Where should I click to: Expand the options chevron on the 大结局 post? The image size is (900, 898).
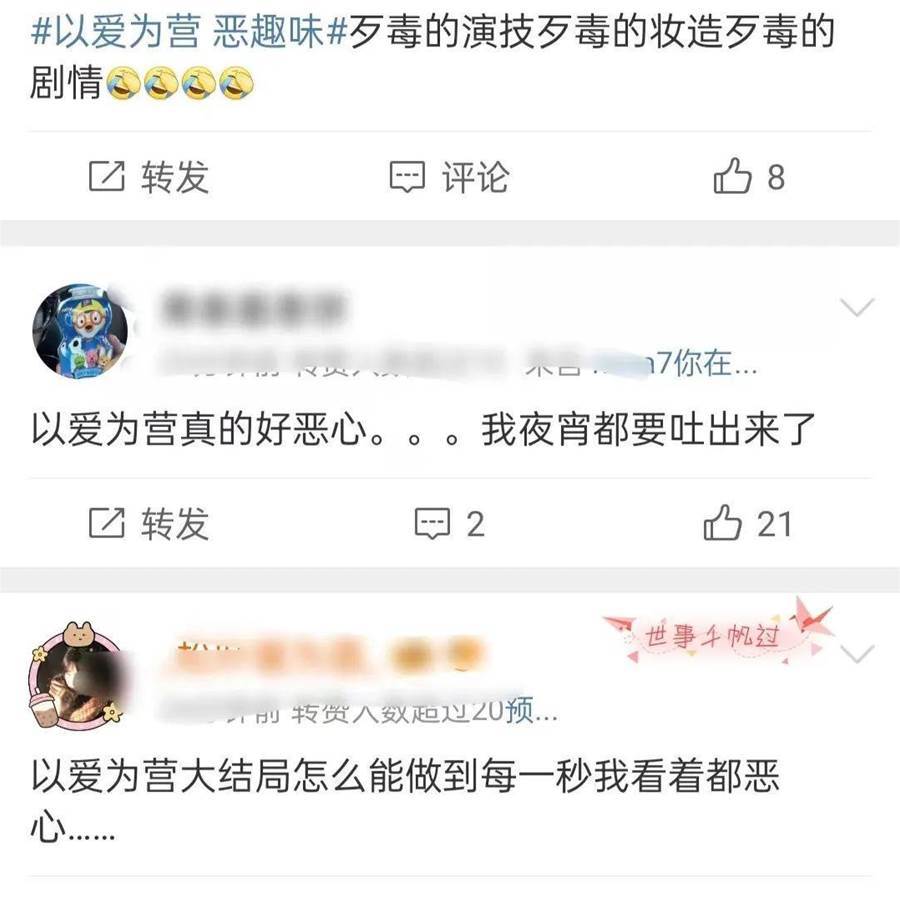(858, 653)
